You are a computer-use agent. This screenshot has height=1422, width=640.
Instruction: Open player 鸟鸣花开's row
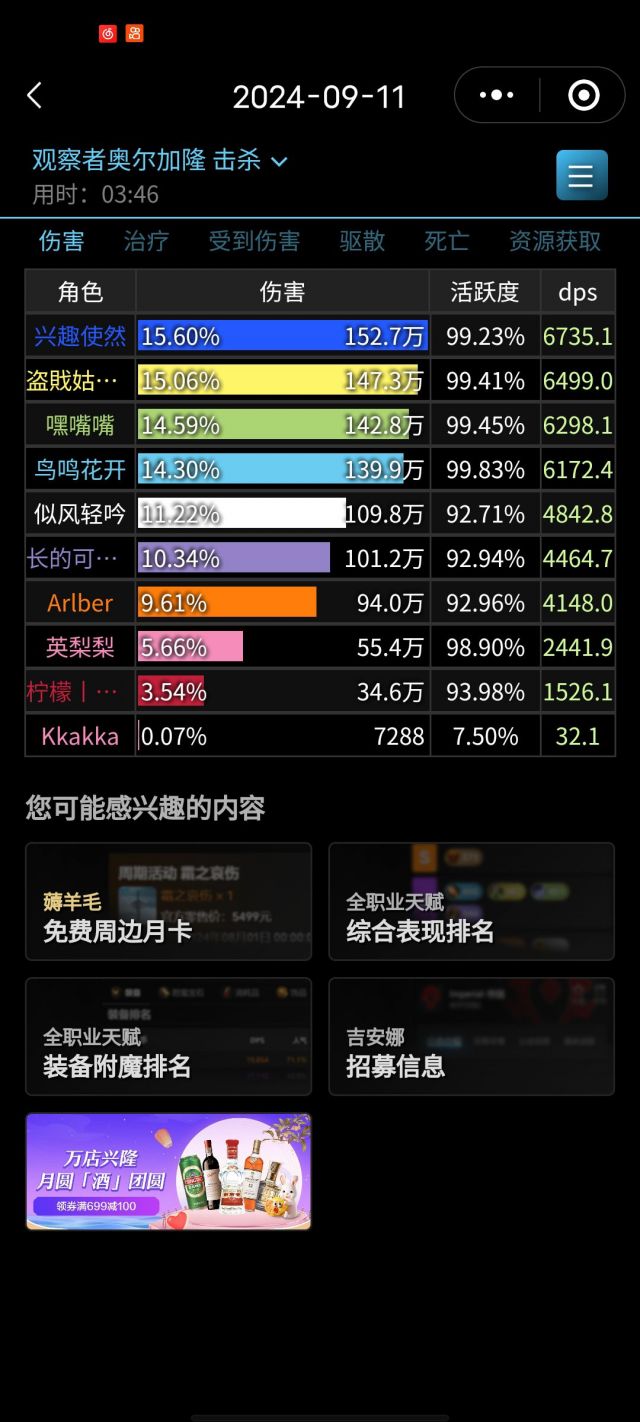click(x=320, y=469)
